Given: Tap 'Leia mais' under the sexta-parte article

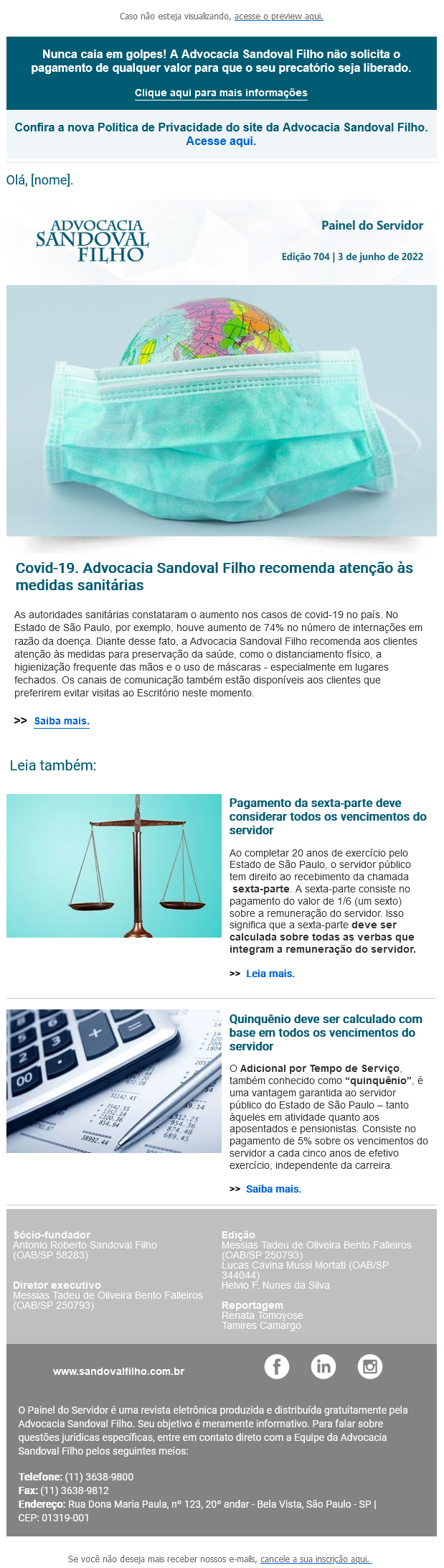Looking at the screenshot, I should (270, 974).
